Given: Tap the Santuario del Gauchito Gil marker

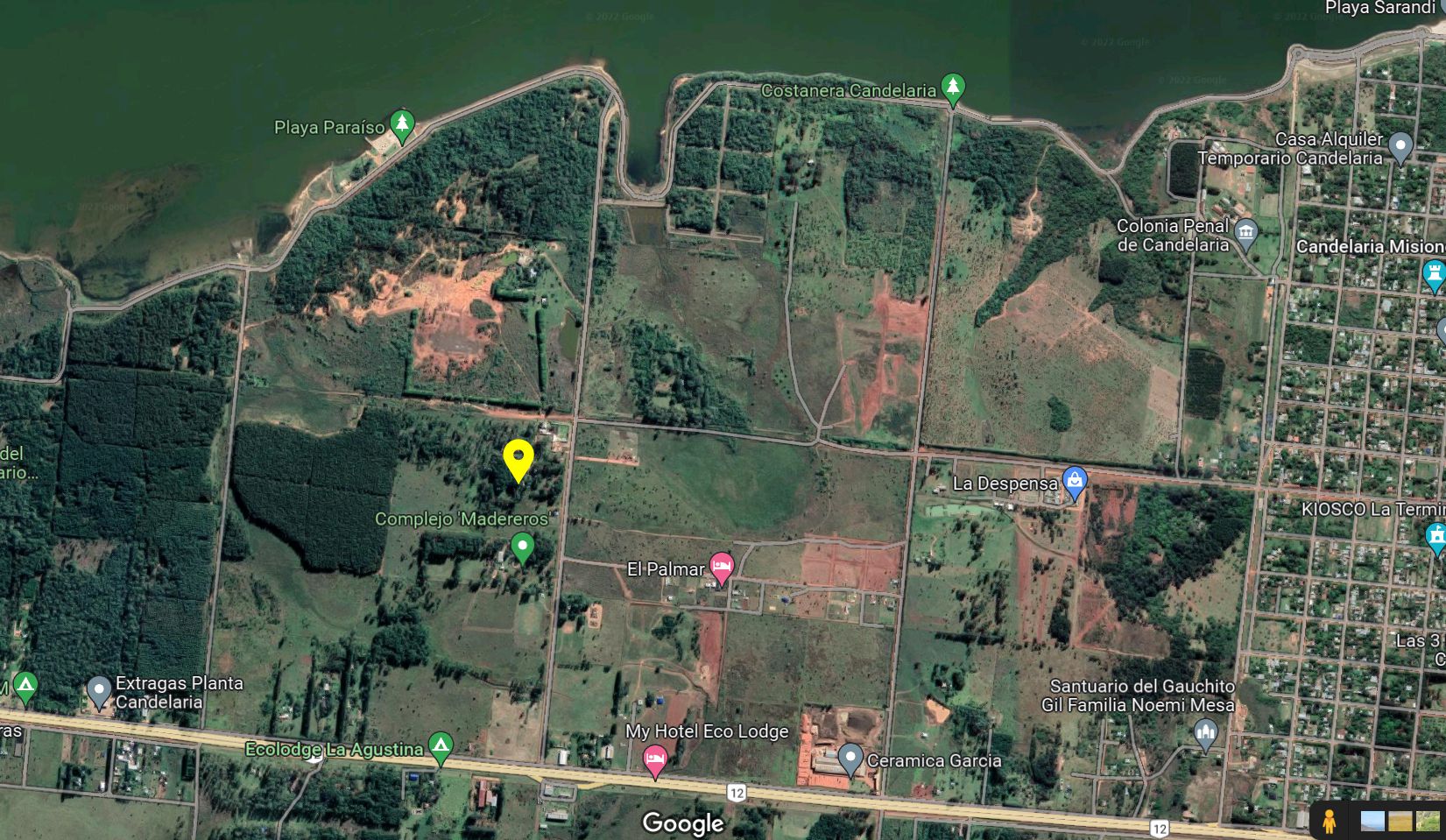Looking at the screenshot, I should pos(1206,734).
